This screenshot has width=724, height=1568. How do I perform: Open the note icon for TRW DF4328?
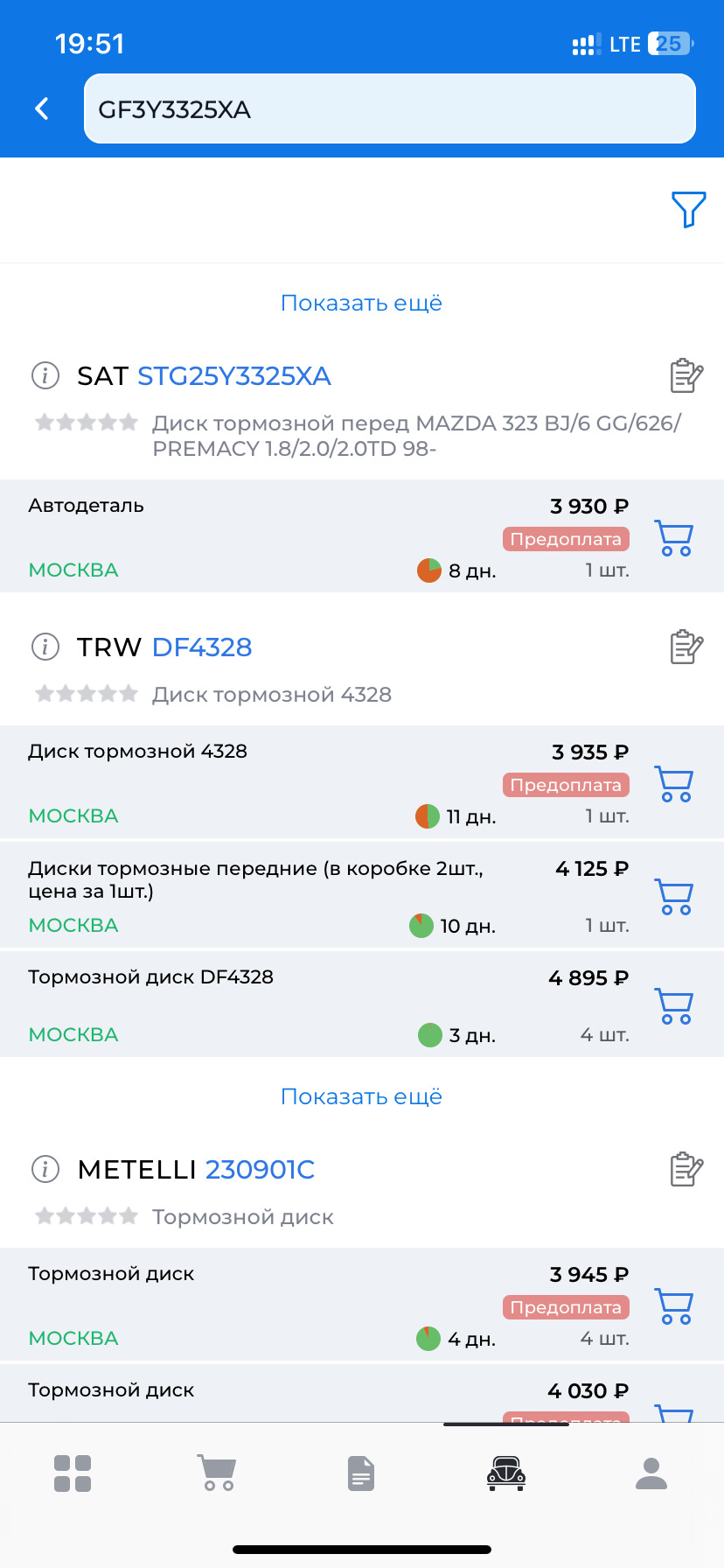click(x=686, y=647)
